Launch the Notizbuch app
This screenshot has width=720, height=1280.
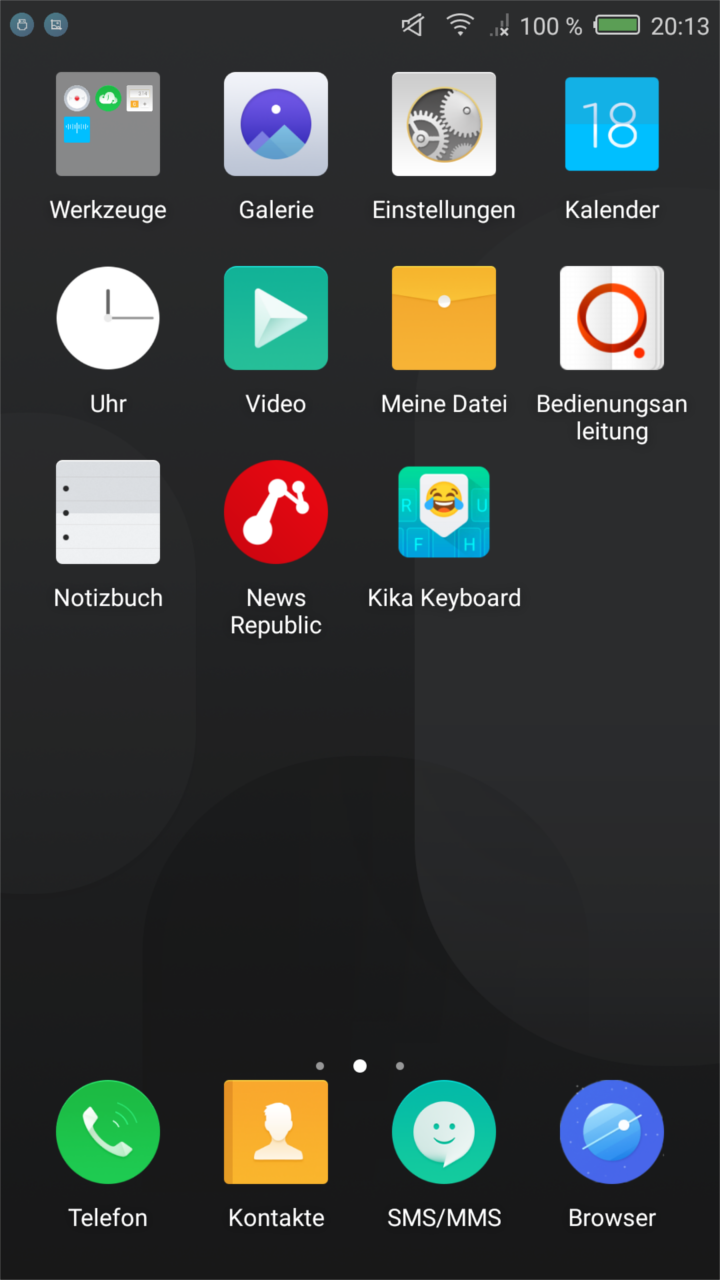pos(108,512)
